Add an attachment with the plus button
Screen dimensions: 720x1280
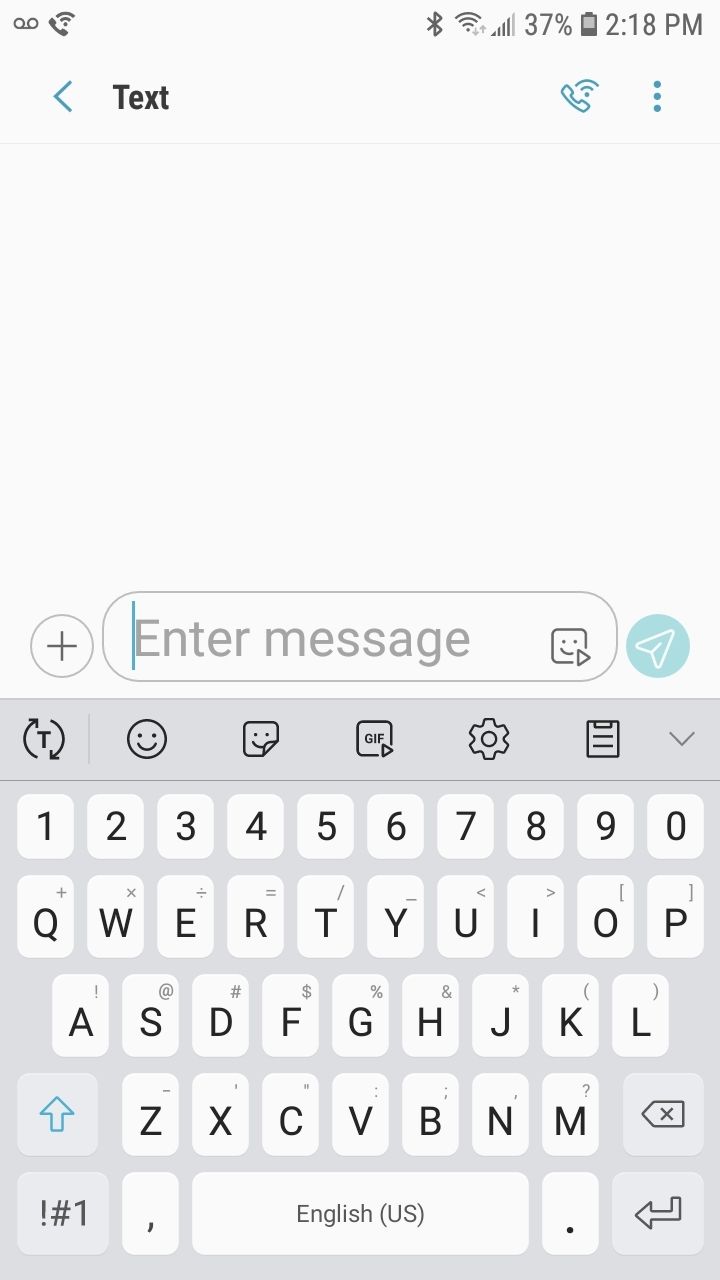[x=62, y=646]
